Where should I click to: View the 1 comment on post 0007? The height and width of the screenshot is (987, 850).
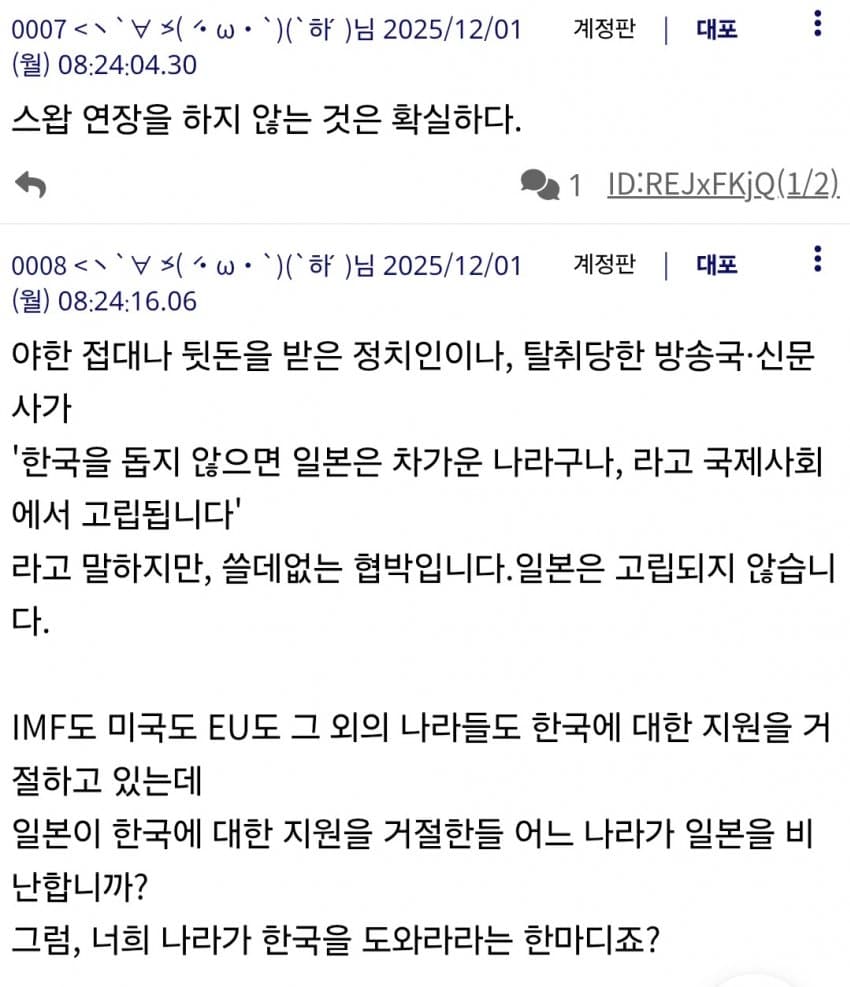[x=551, y=185]
